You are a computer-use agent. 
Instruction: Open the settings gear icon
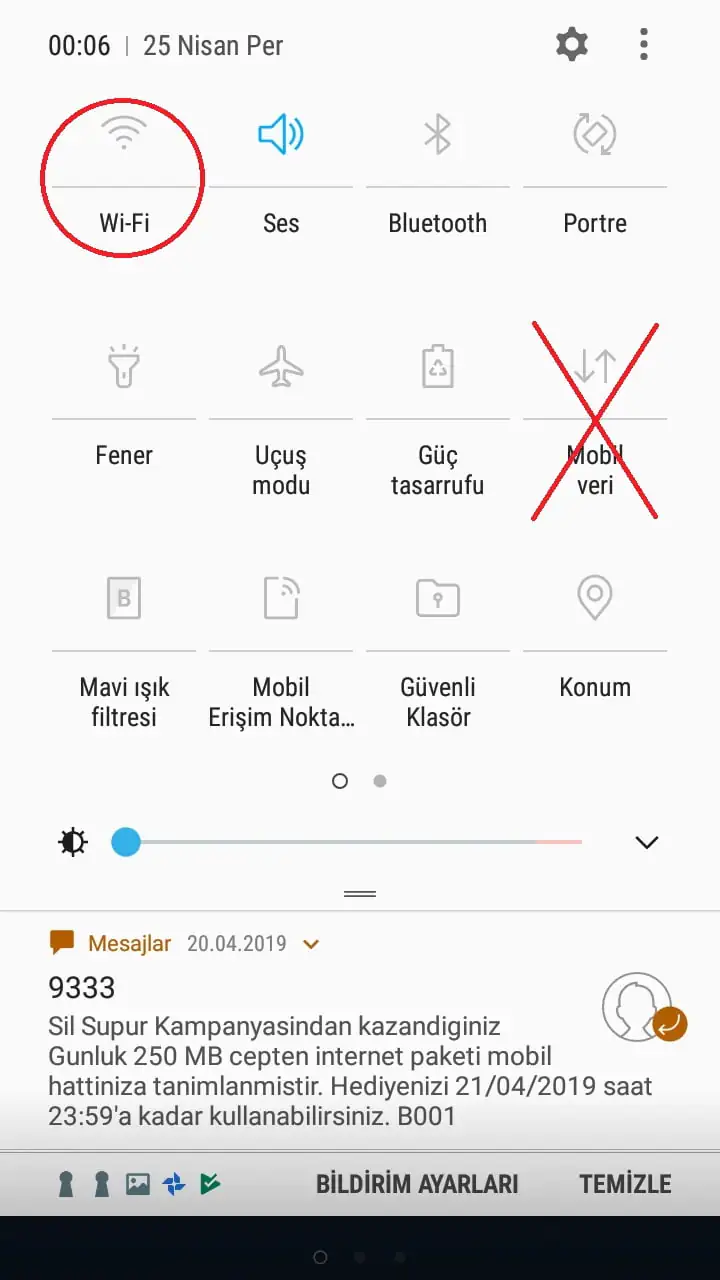click(x=571, y=44)
